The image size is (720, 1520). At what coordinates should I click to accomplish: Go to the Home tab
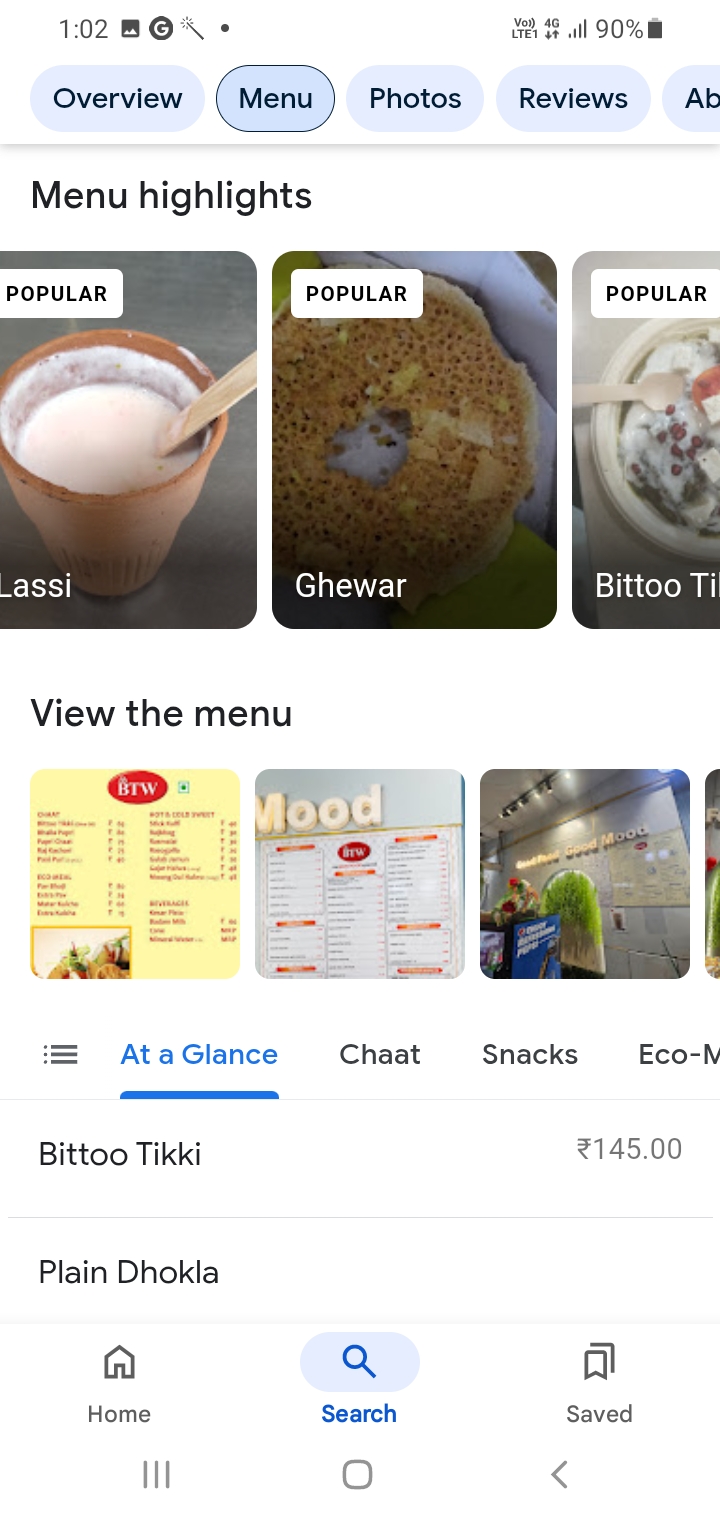(119, 1383)
